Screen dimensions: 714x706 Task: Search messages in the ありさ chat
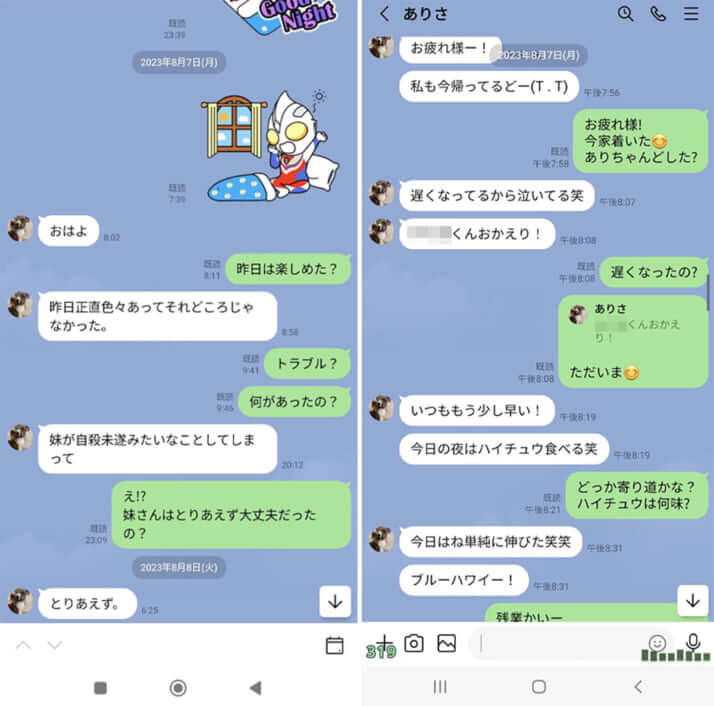tap(626, 14)
